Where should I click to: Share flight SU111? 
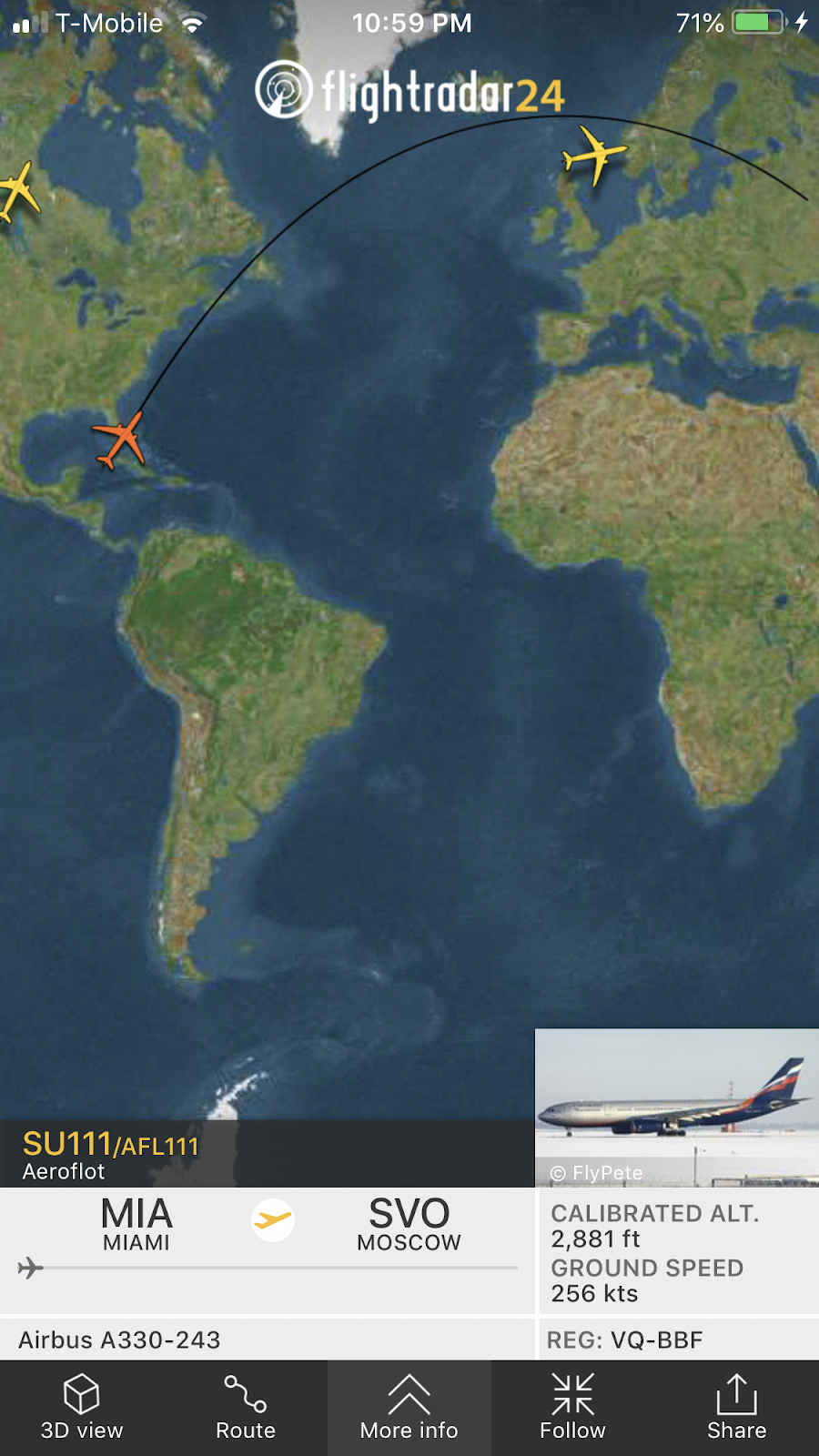[736, 1408]
